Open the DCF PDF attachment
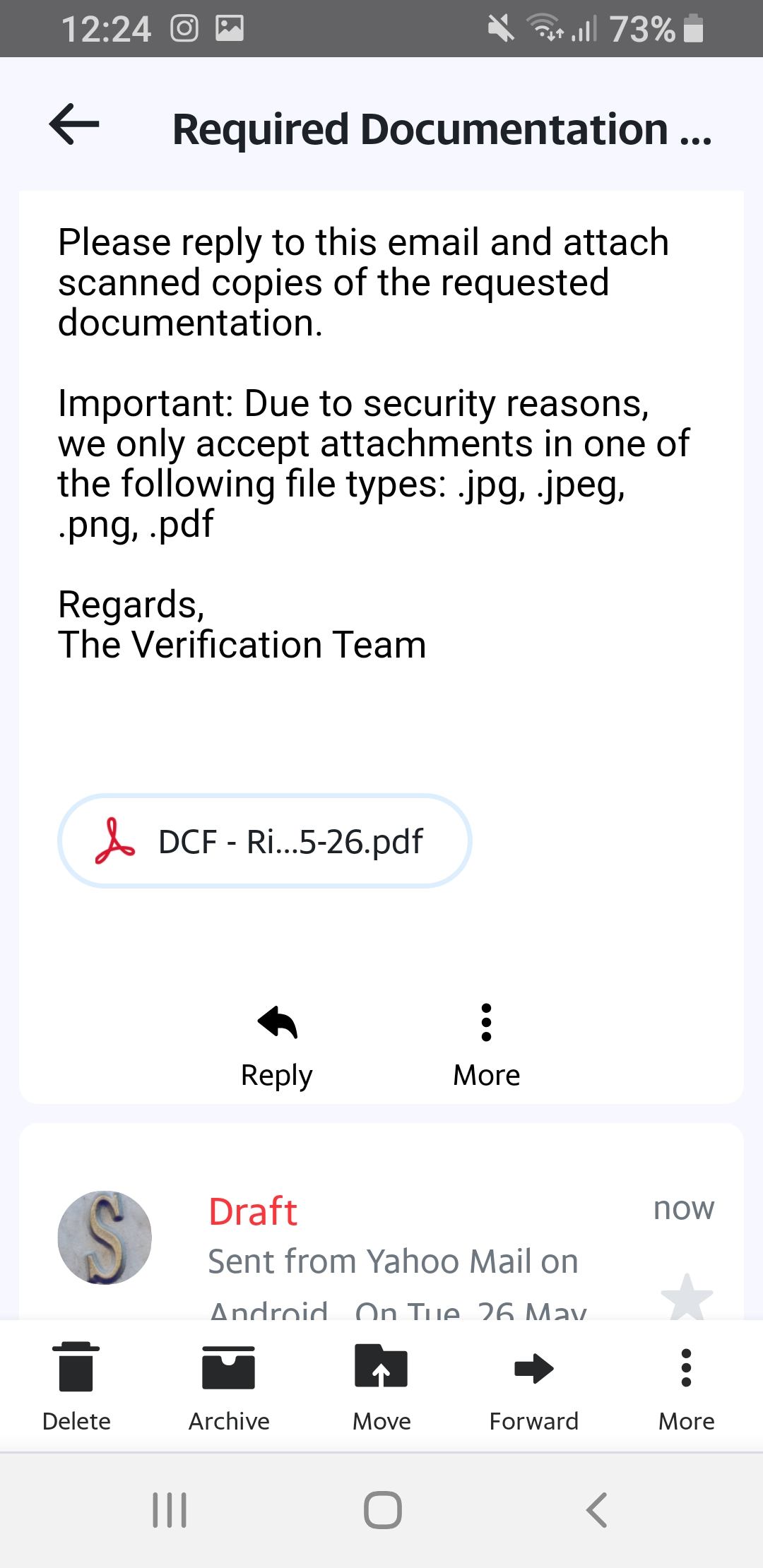Screen dimensions: 763x1568 (x=264, y=841)
